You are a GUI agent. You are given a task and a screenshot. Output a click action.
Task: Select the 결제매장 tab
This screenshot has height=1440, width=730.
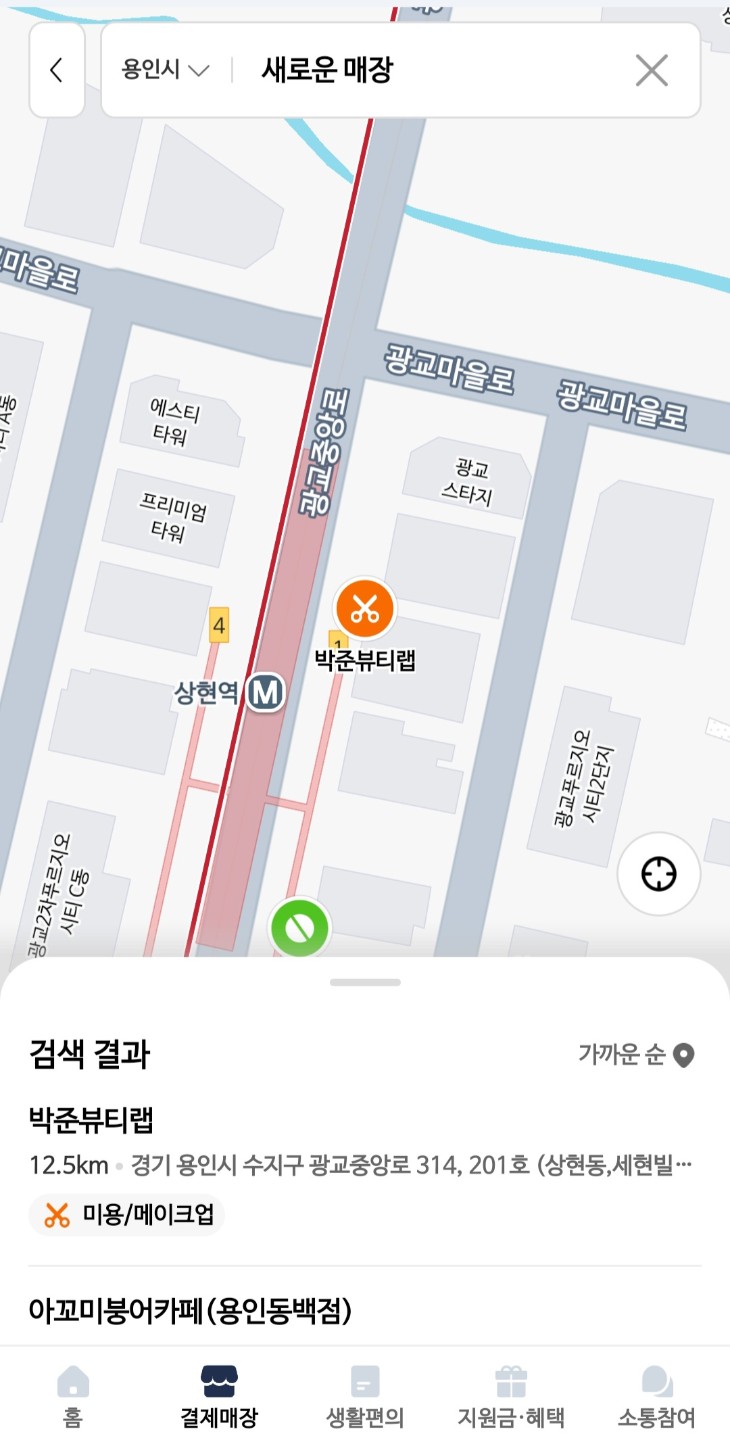click(x=219, y=1396)
